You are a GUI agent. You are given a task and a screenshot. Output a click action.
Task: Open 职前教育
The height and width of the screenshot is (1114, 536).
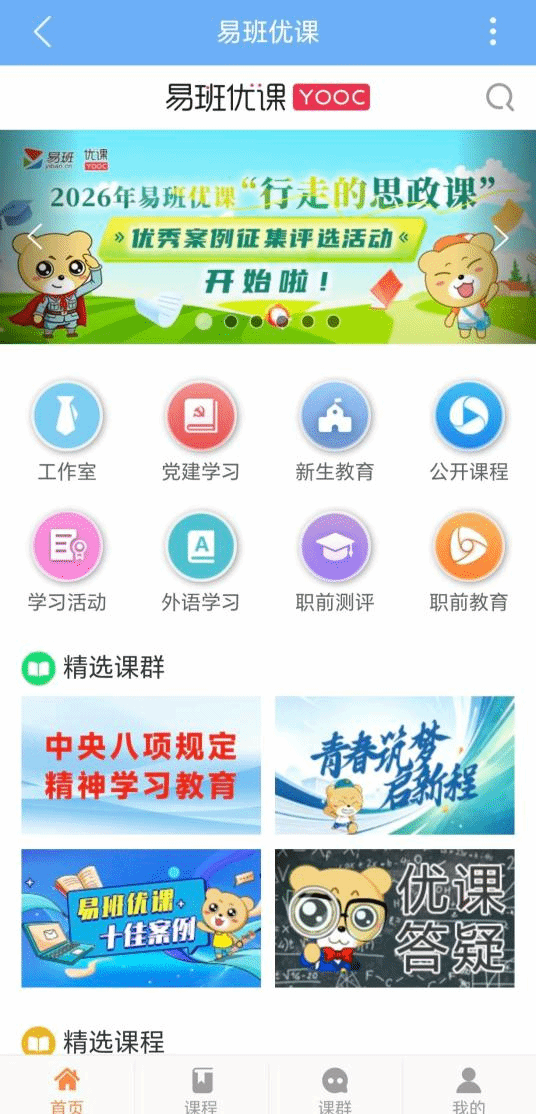469,562
